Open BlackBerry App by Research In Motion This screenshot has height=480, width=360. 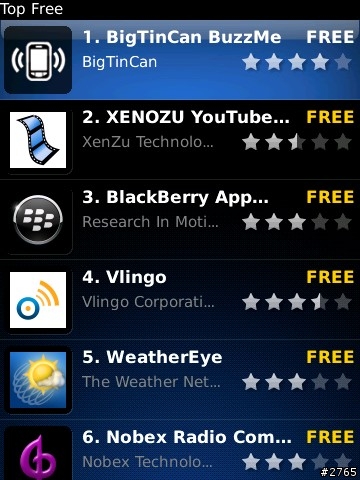pyautogui.click(x=180, y=220)
